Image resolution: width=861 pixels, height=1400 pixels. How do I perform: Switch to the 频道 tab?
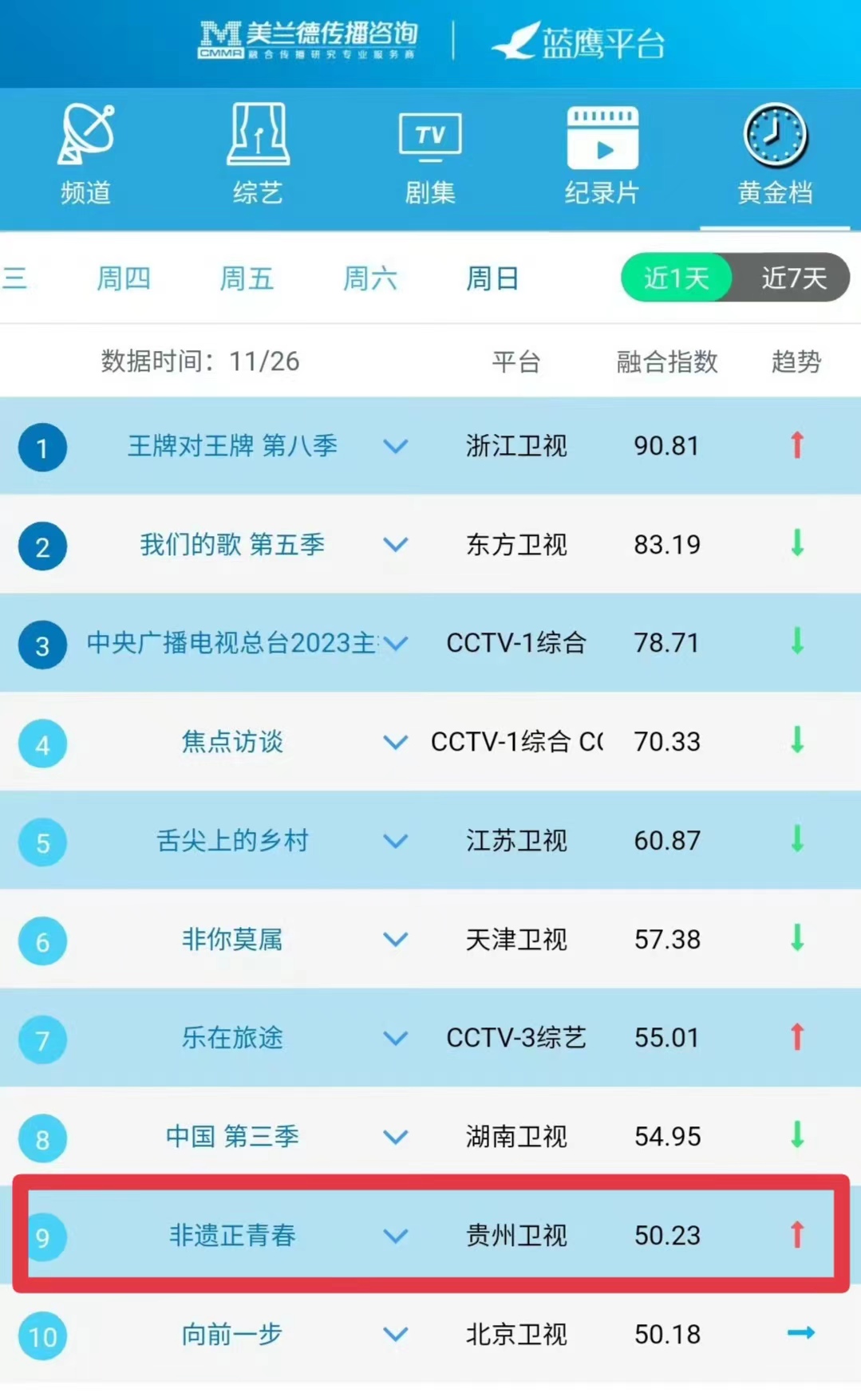pyautogui.click(x=85, y=156)
